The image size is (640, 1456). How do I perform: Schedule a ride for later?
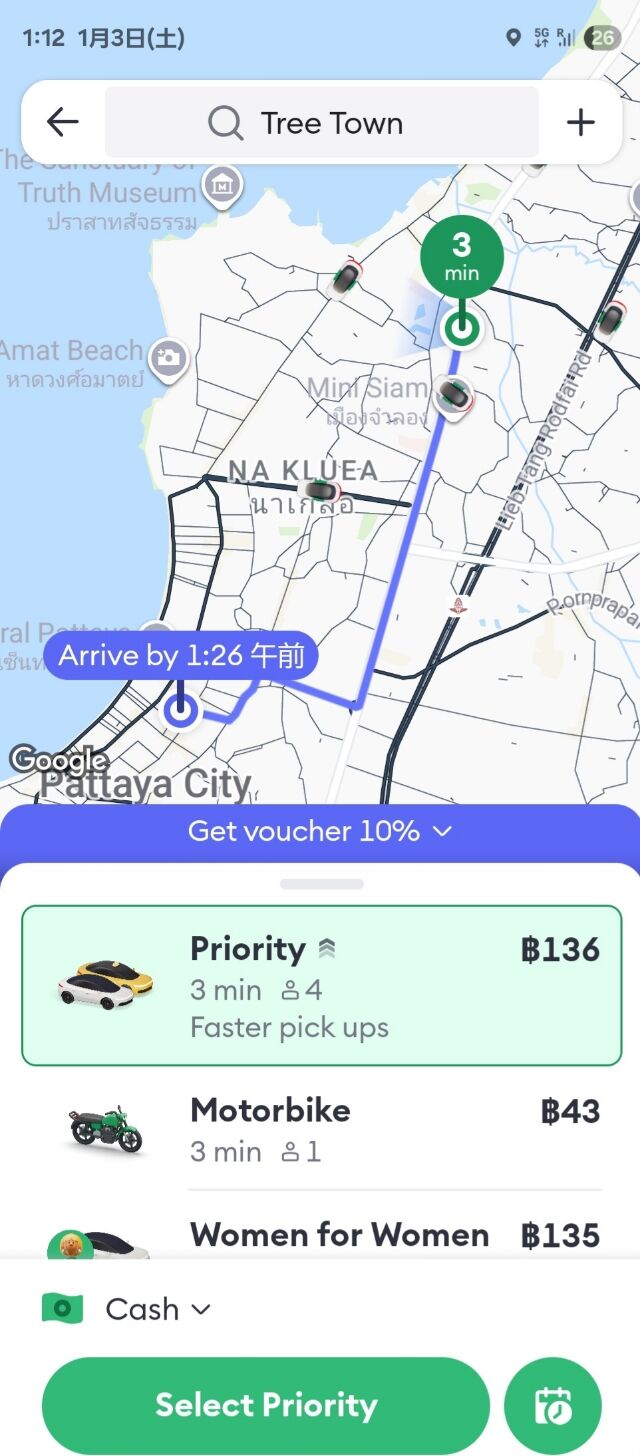553,1405
